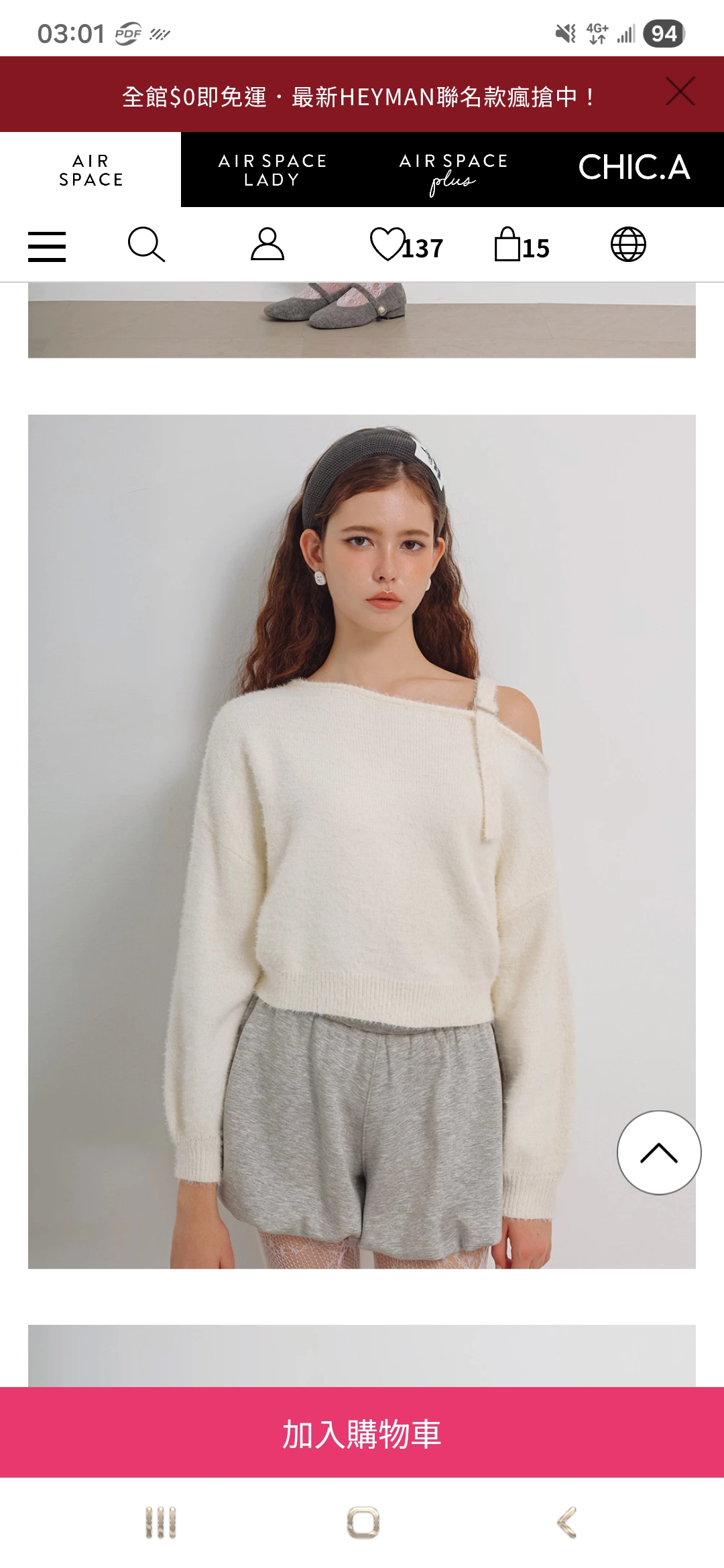Viewport: 724px width, 1568px height.
Task: Jump back to top with the arrow button
Action: [658, 1153]
